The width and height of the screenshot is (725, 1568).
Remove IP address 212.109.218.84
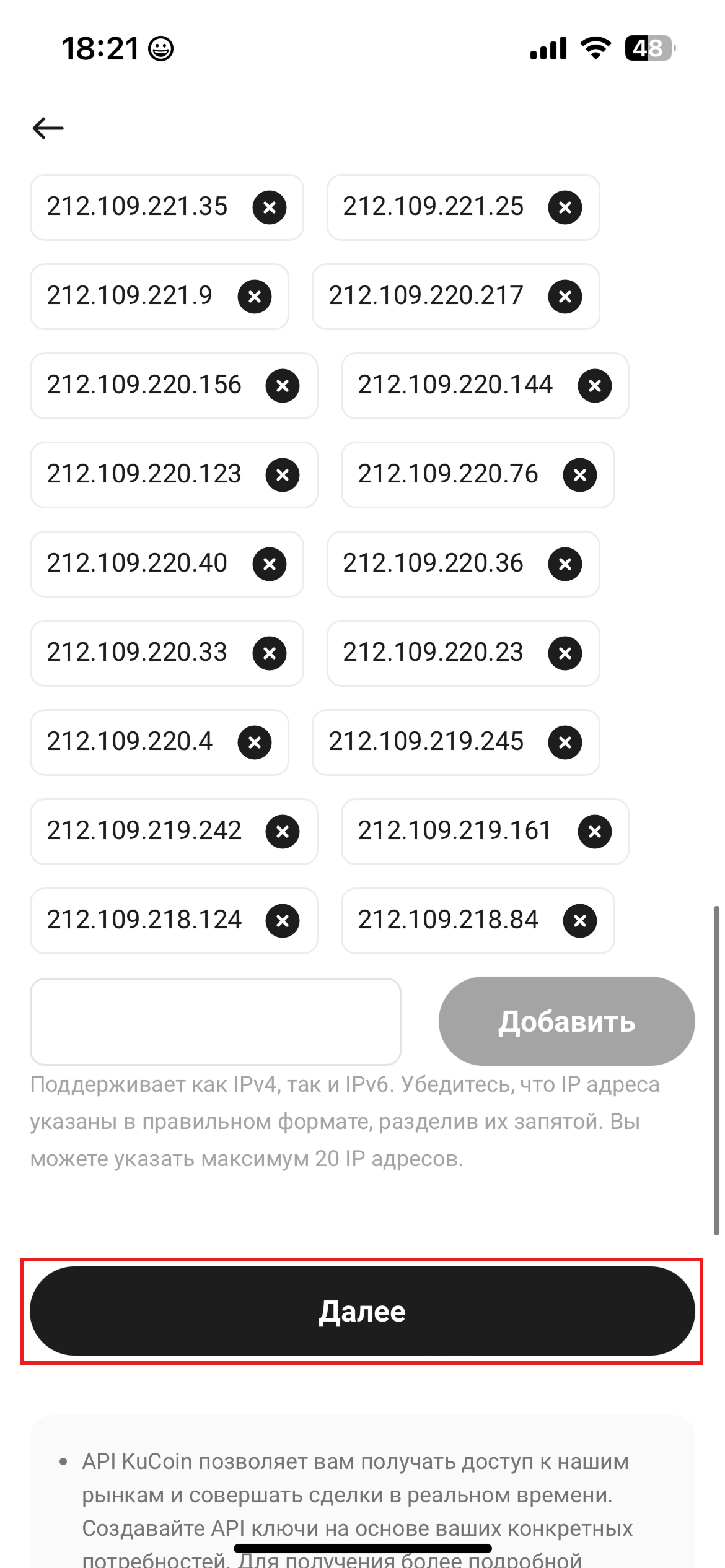580,921
